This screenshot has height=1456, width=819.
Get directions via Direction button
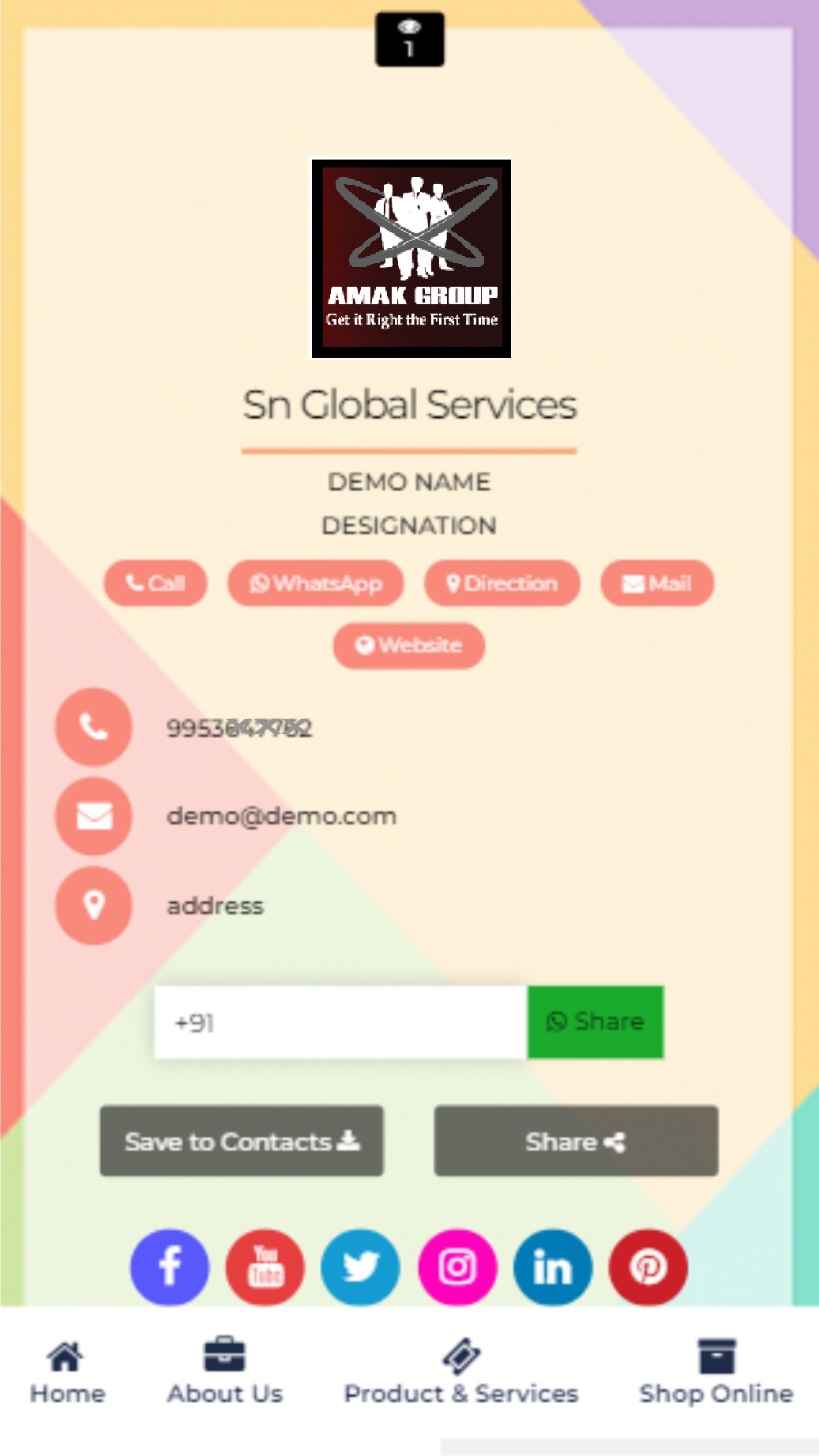(502, 584)
